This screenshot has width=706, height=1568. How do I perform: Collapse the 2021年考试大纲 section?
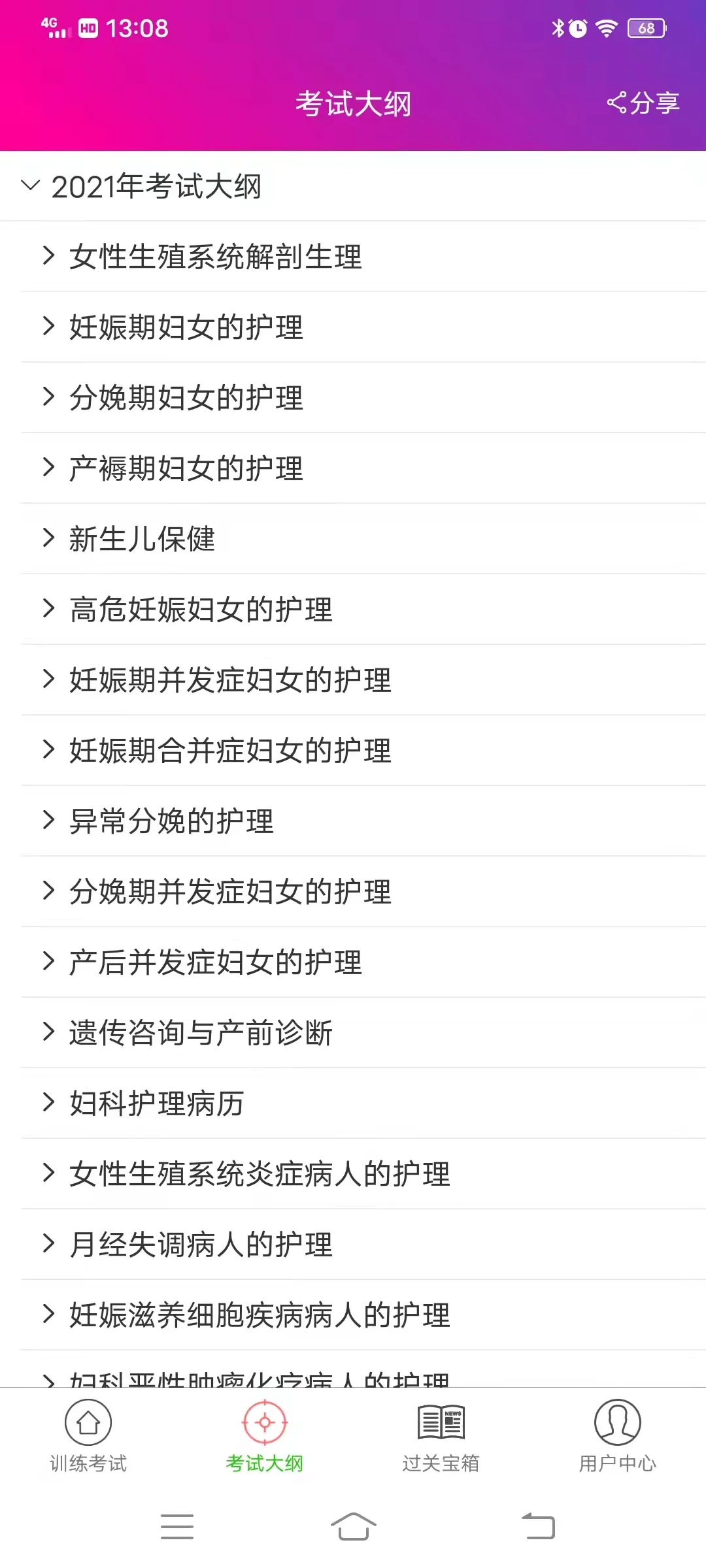click(157, 186)
